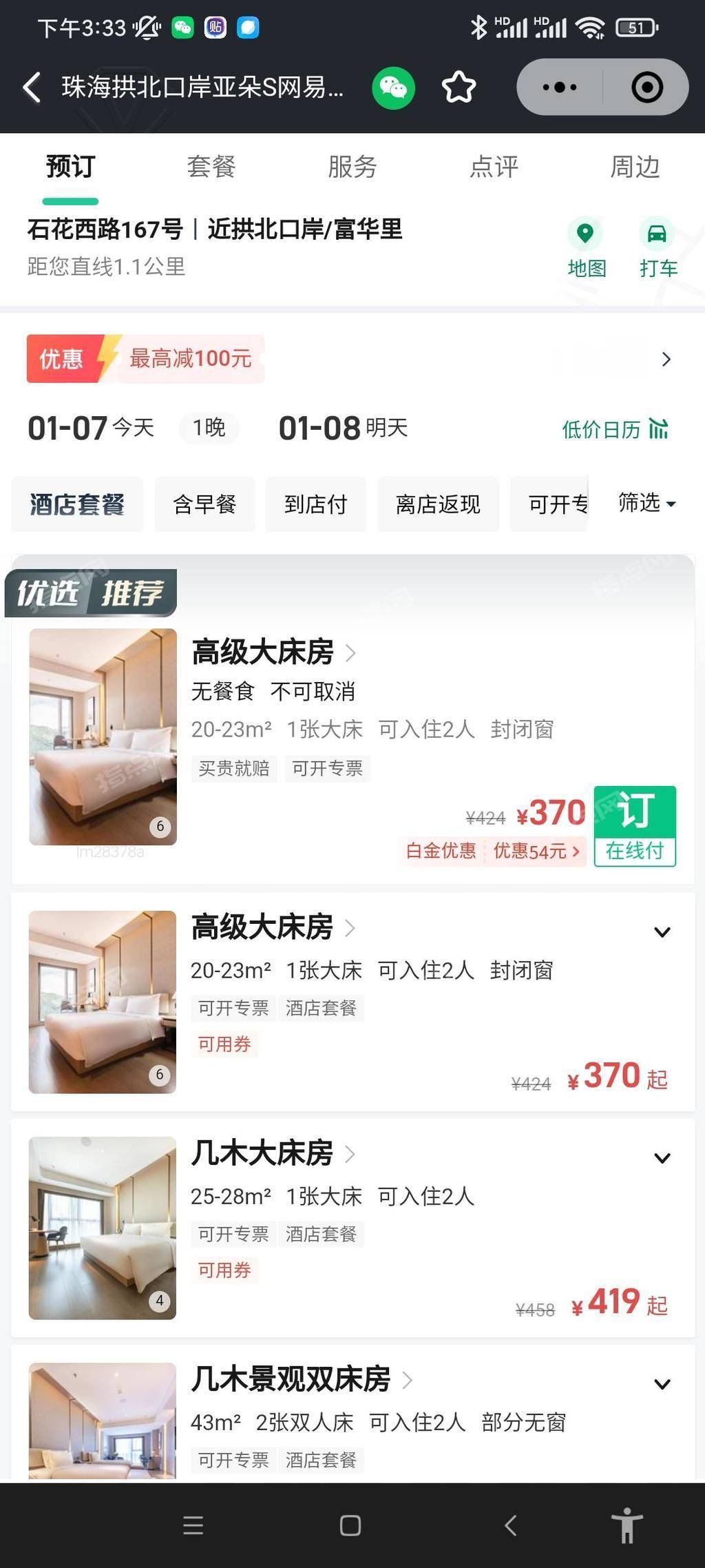Switch to 点评 tab
705x1568 pixels.
[494, 167]
